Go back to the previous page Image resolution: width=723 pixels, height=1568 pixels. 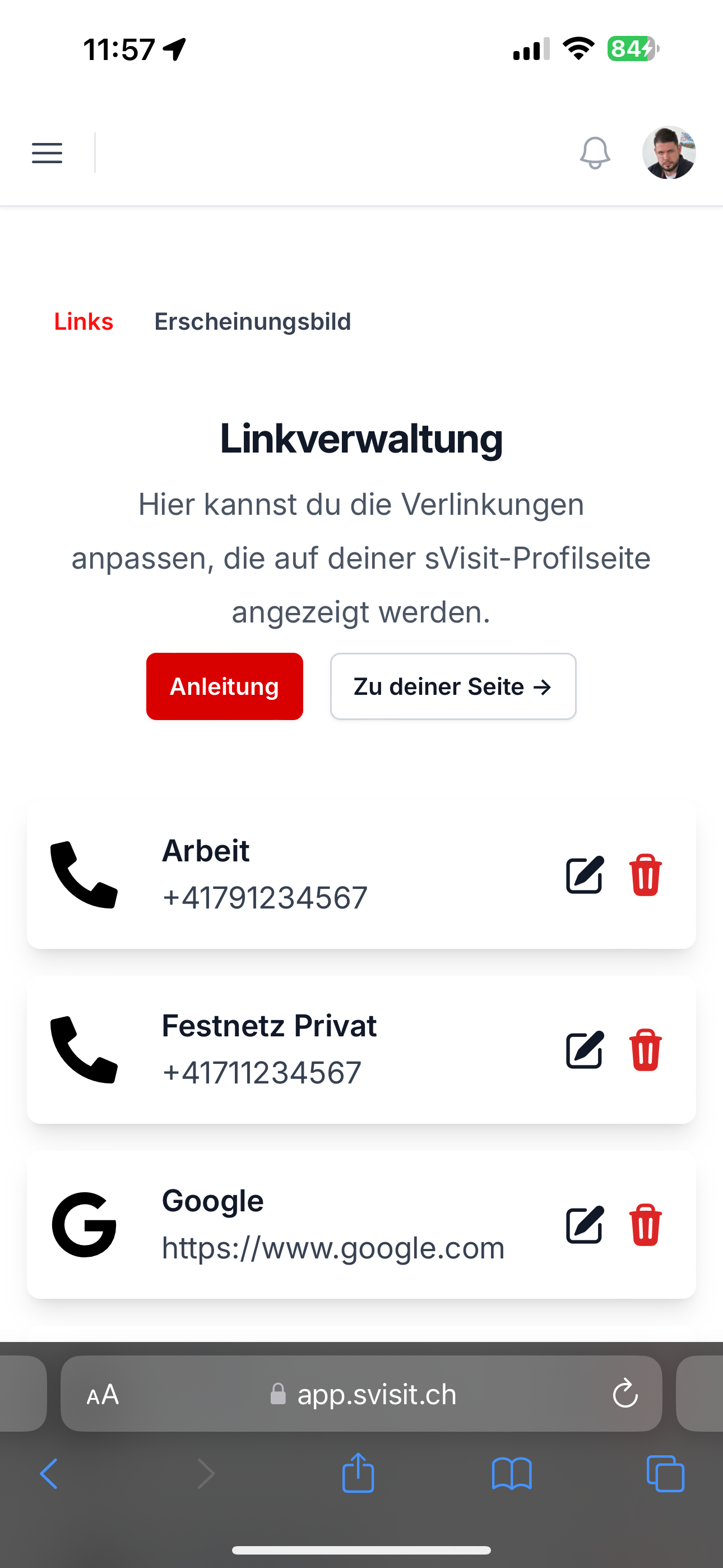(49, 1474)
